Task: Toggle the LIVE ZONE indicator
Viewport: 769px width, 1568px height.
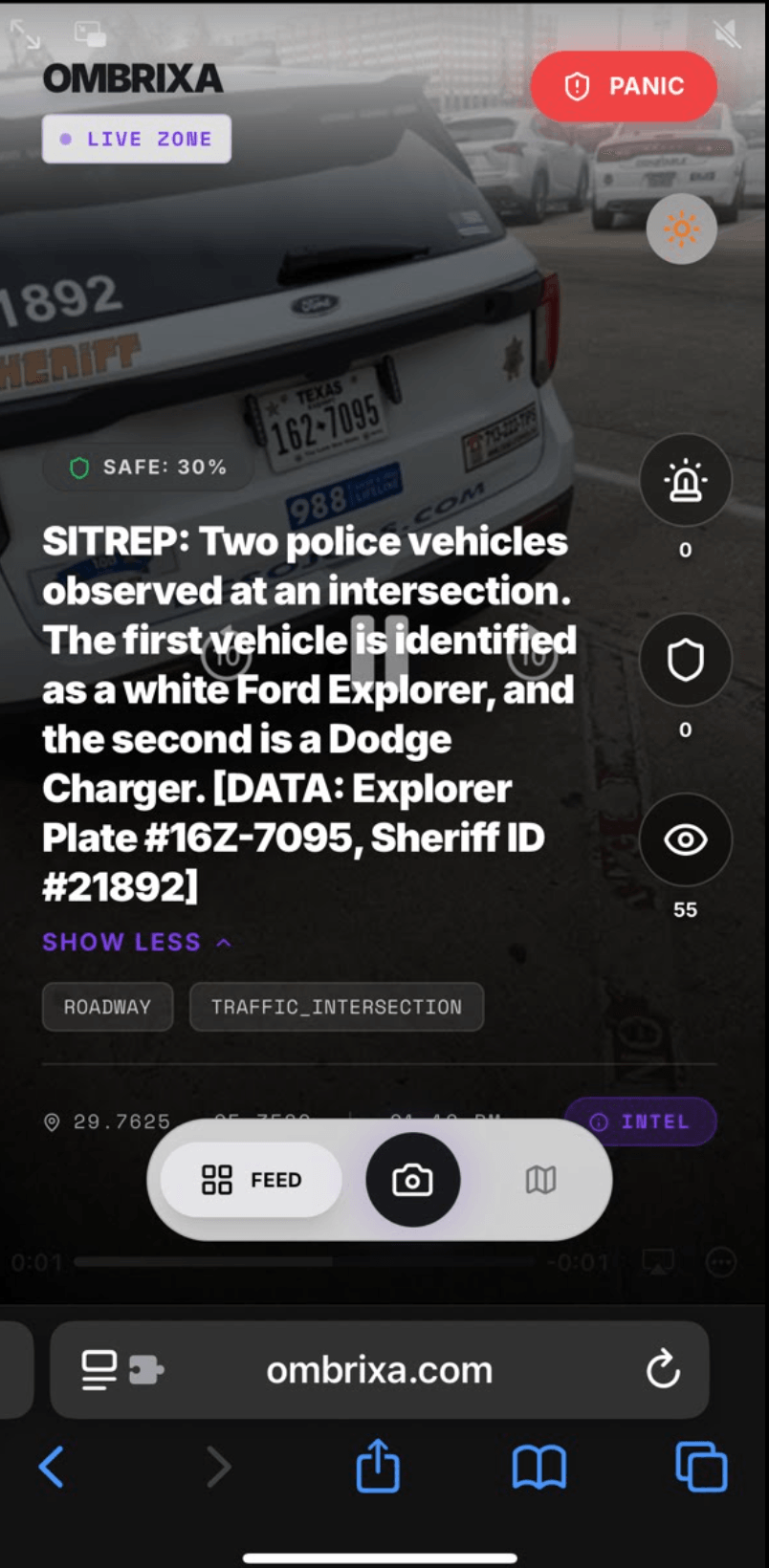Action: (x=136, y=138)
